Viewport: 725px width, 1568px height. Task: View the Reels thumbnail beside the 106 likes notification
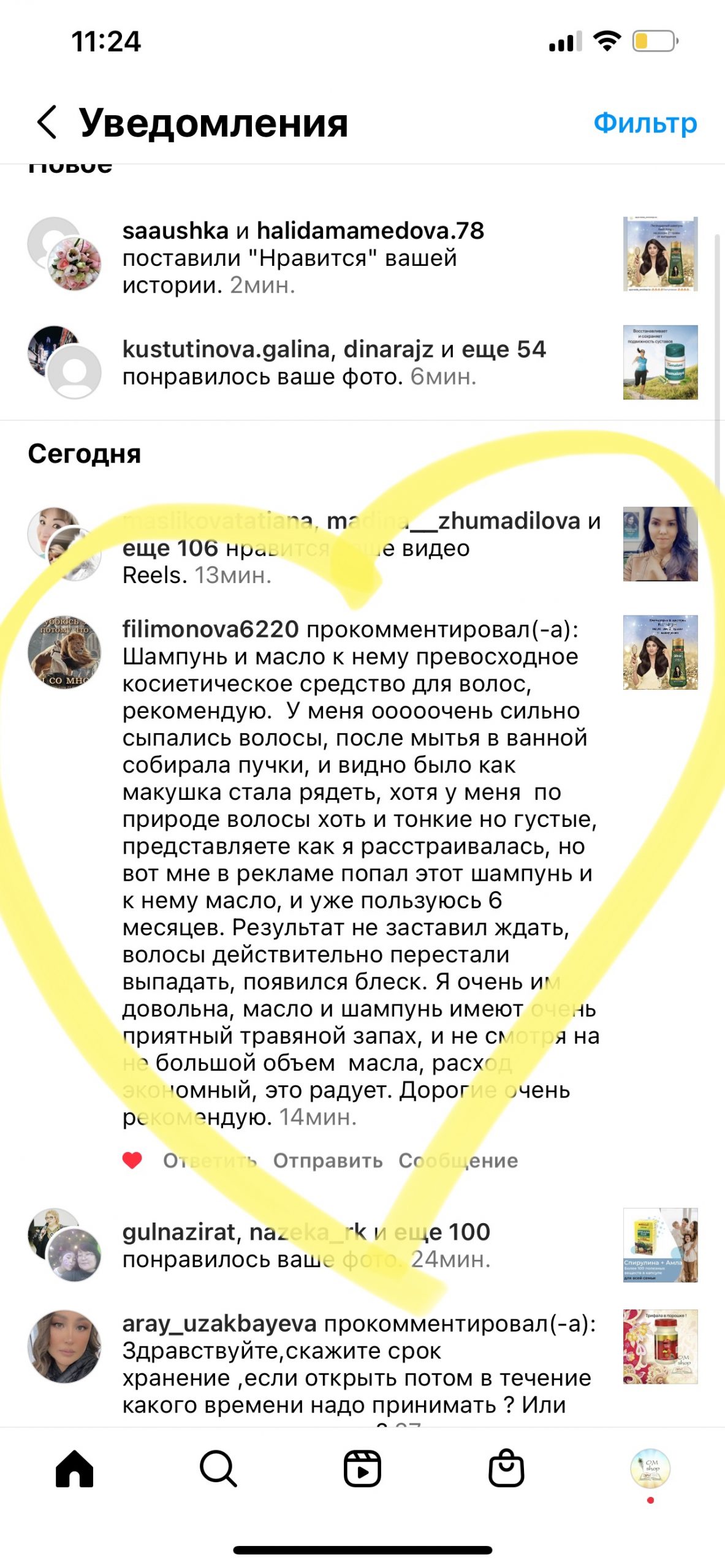(x=660, y=544)
